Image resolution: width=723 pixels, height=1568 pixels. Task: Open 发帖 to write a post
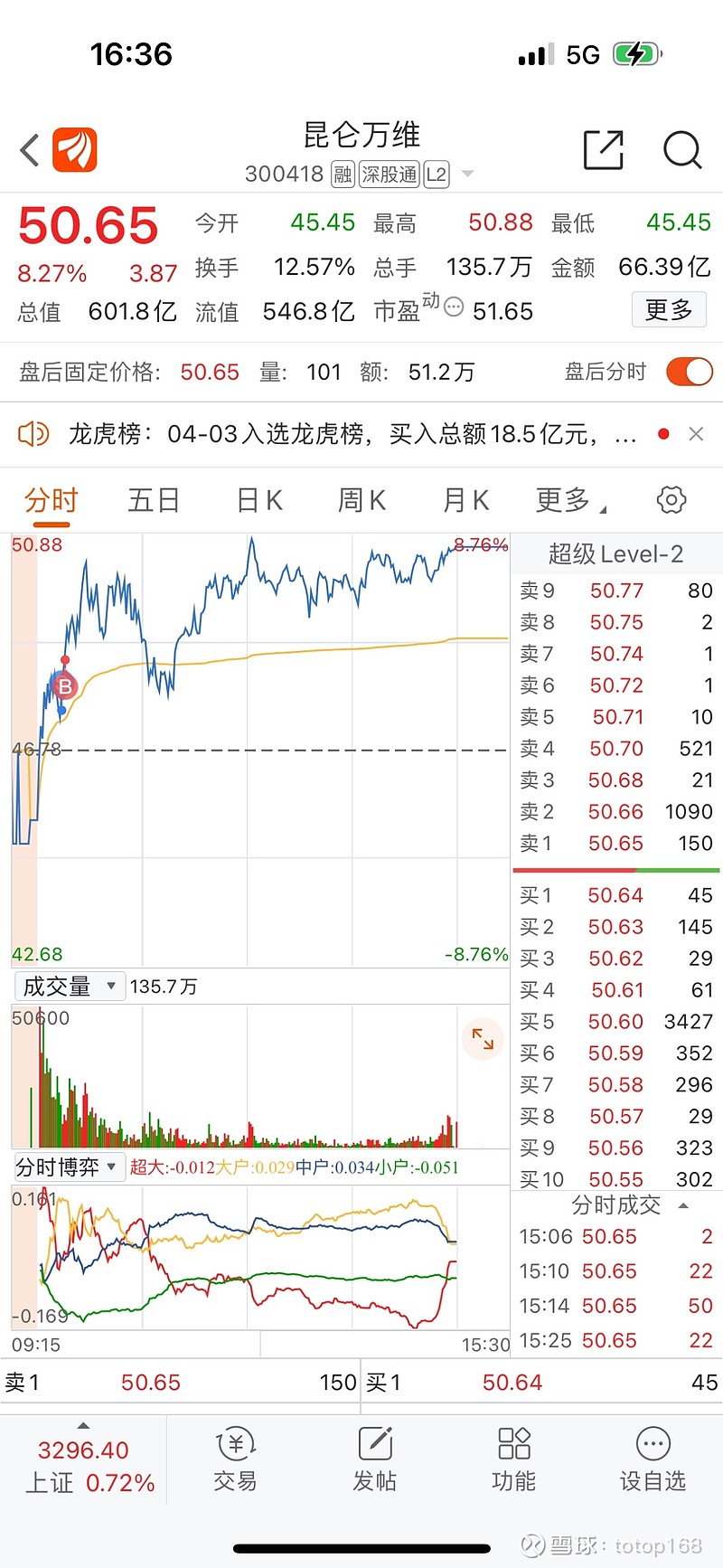(375, 1459)
